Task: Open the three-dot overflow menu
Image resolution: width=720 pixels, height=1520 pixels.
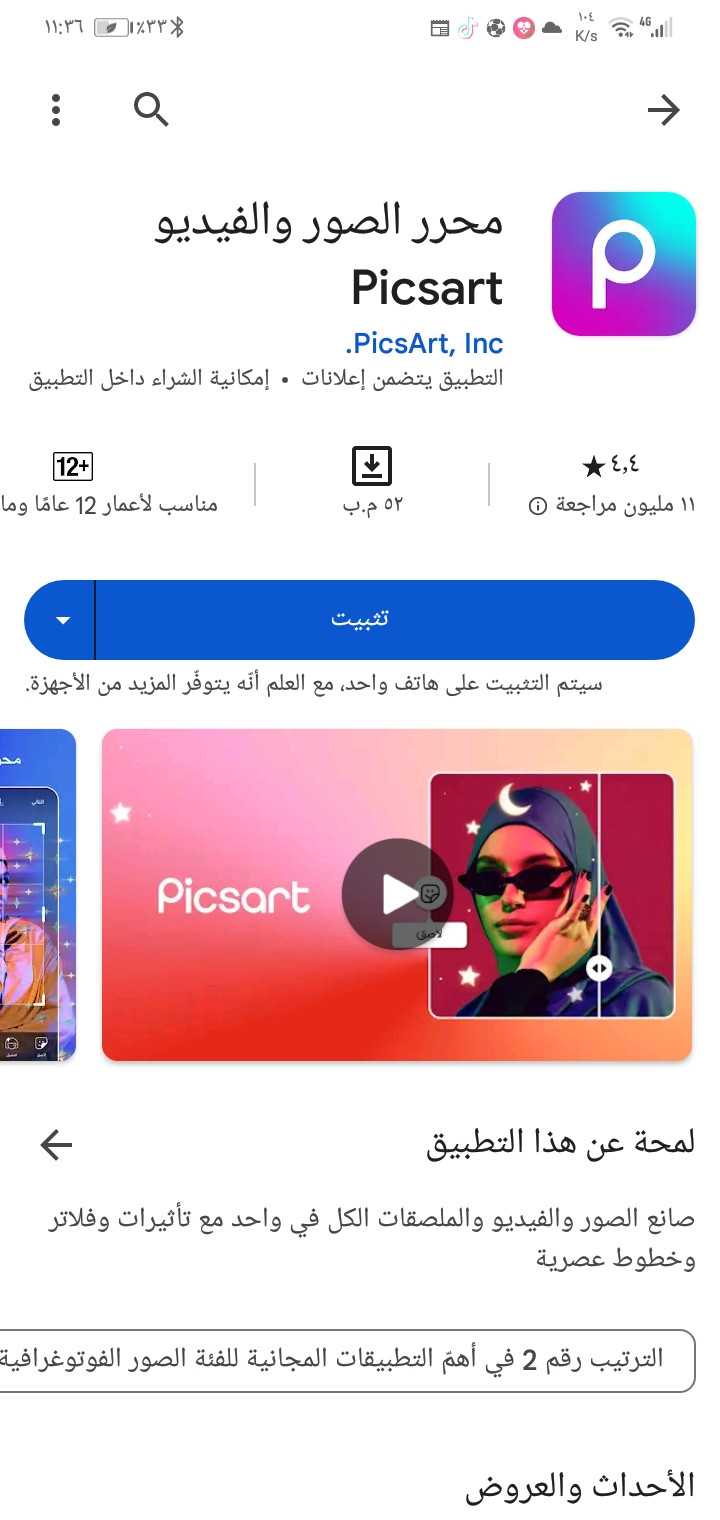Action: 56,110
